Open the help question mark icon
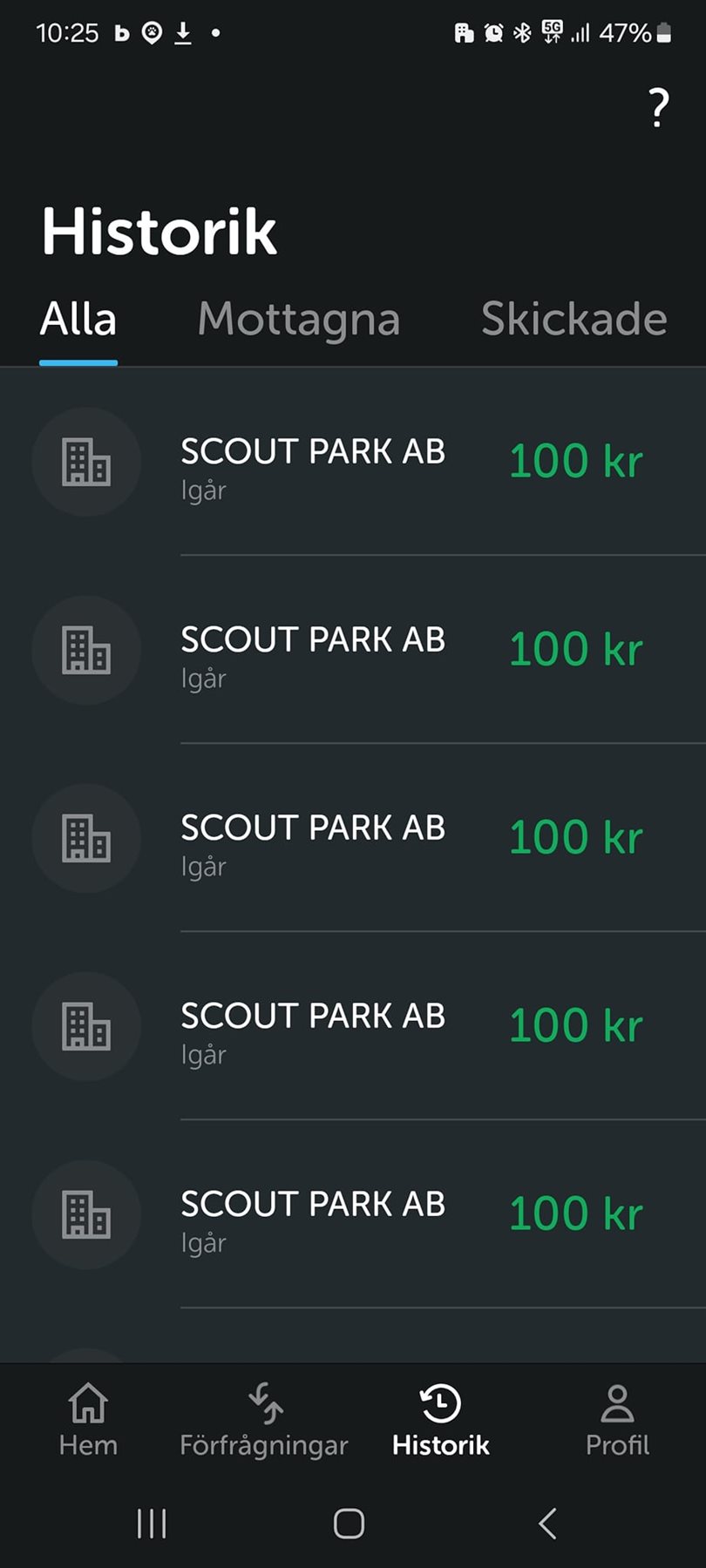Image resolution: width=706 pixels, height=1568 pixels. pos(659,108)
